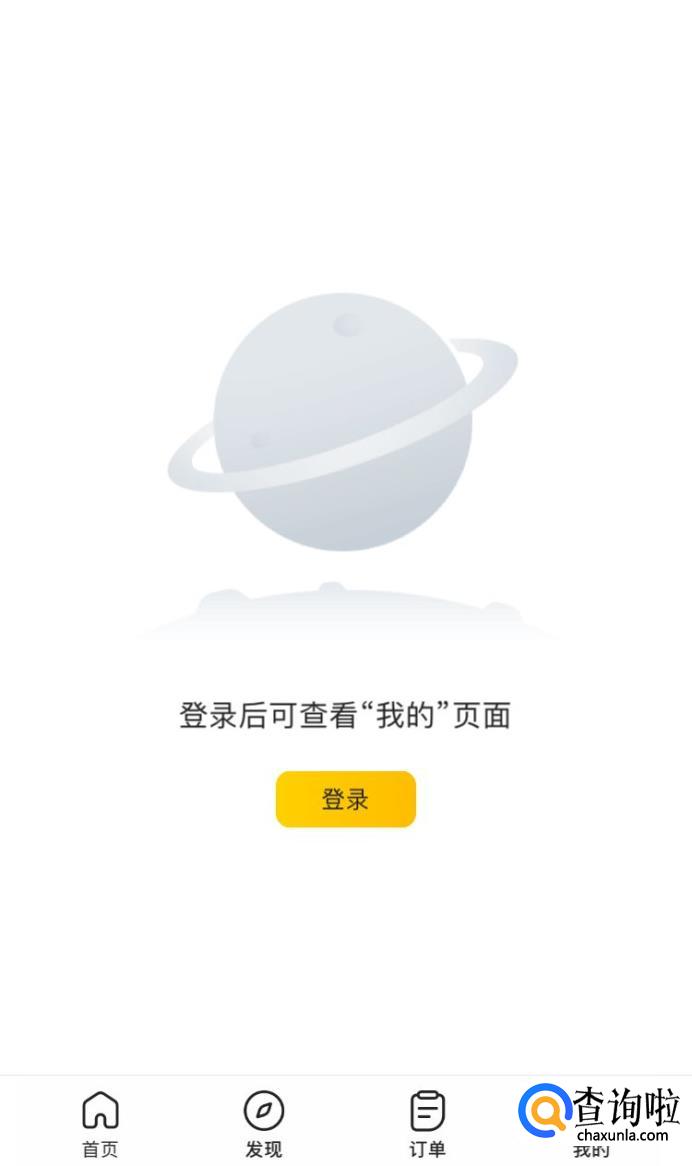Switch to the 首页 tab
The image size is (692, 1166).
pos(100,1122)
